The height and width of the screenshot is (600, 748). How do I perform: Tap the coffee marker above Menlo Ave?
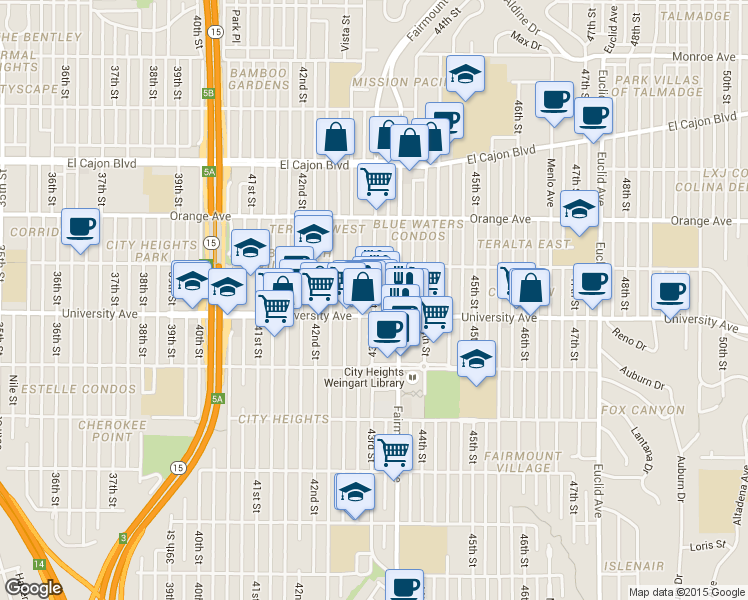(x=554, y=99)
